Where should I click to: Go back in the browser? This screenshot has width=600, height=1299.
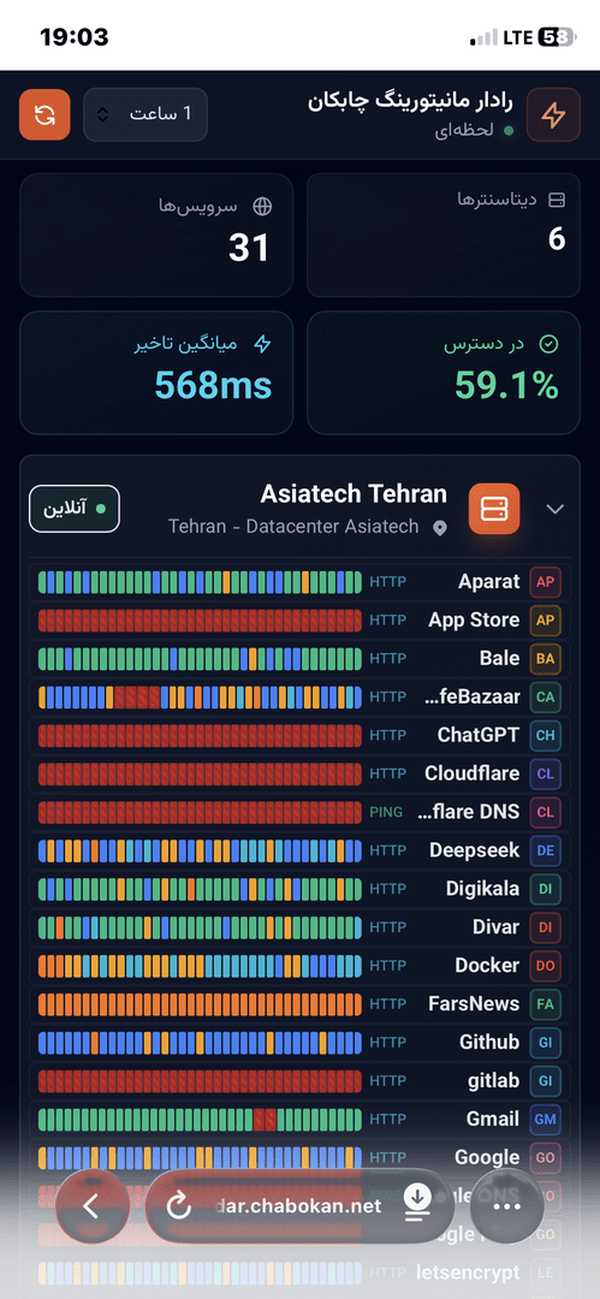(x=91, y=1206)
